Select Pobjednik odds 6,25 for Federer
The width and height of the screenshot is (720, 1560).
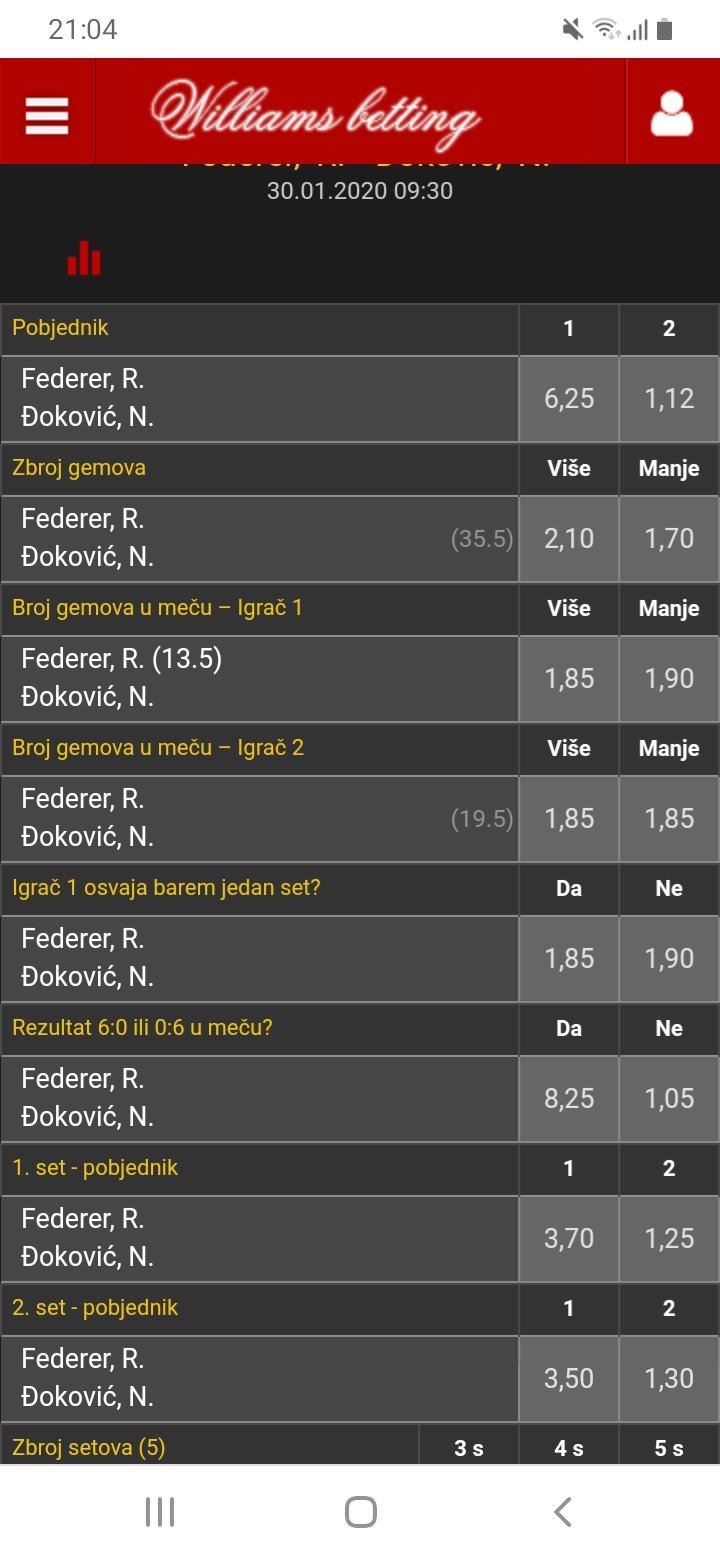568,399
